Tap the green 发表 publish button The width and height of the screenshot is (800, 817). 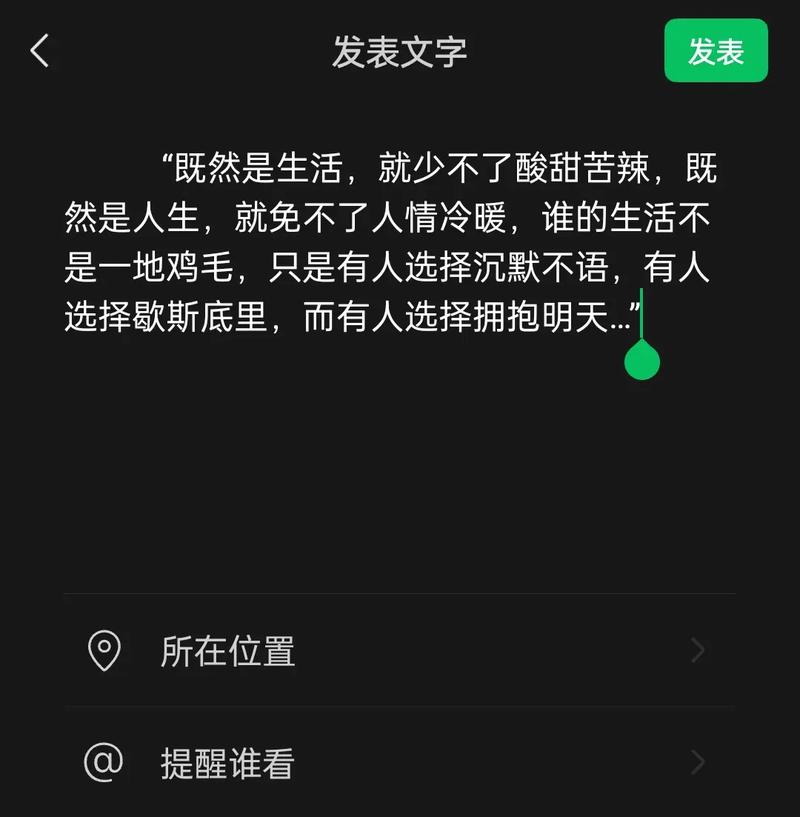(715, 51)
